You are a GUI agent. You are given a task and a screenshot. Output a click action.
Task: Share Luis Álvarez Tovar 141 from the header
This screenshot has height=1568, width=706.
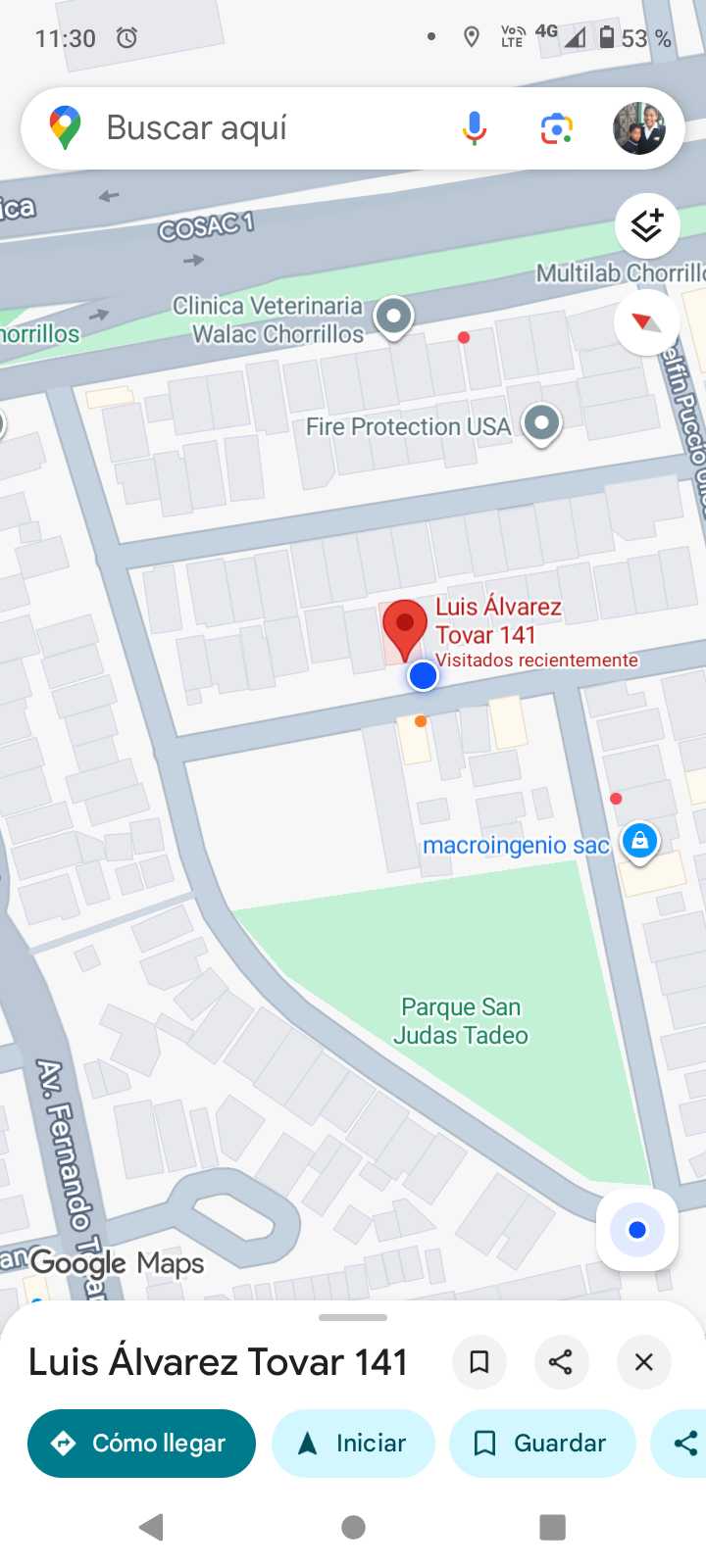pos(561,1361)
